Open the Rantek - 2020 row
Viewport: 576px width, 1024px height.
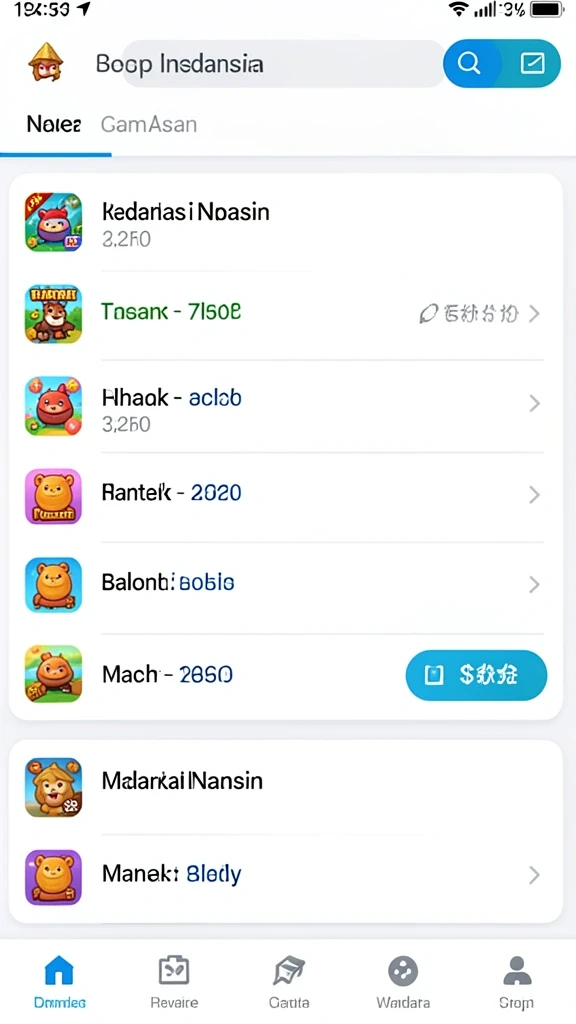(285, 496)
